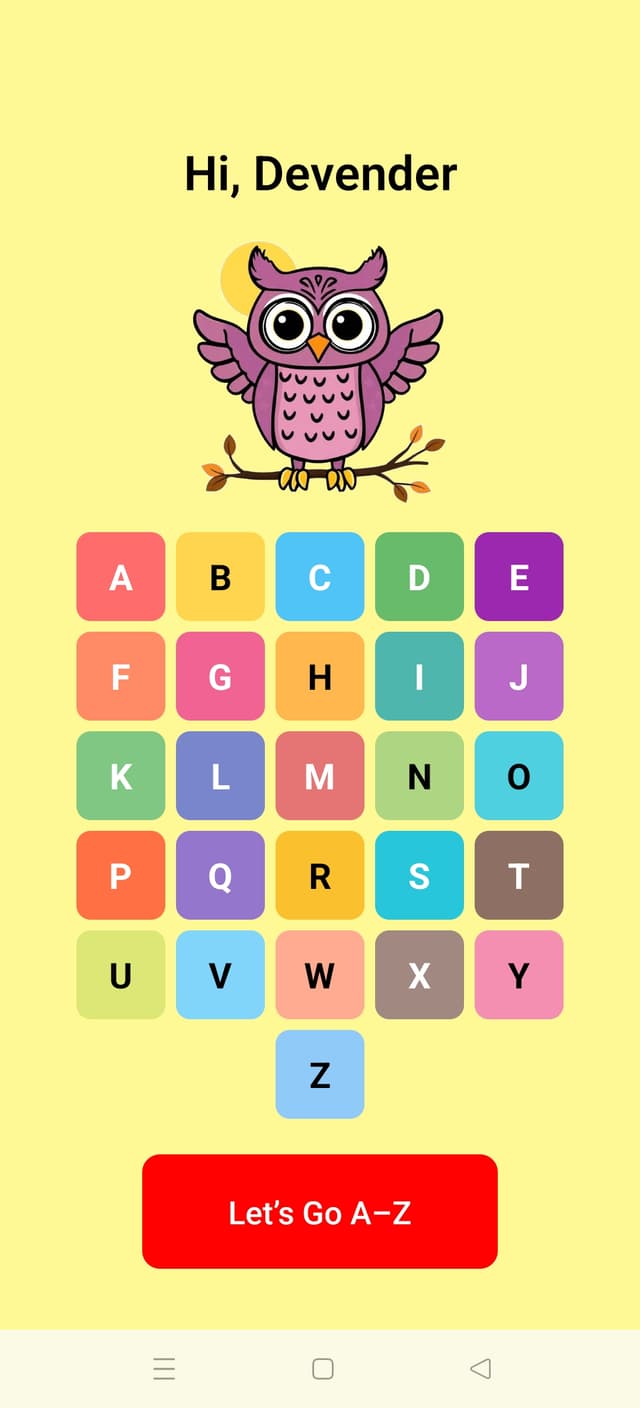The width and height of the screenshot is (640, 1408).
Task: Tap the letter J tile
Action: click(519, 677)
